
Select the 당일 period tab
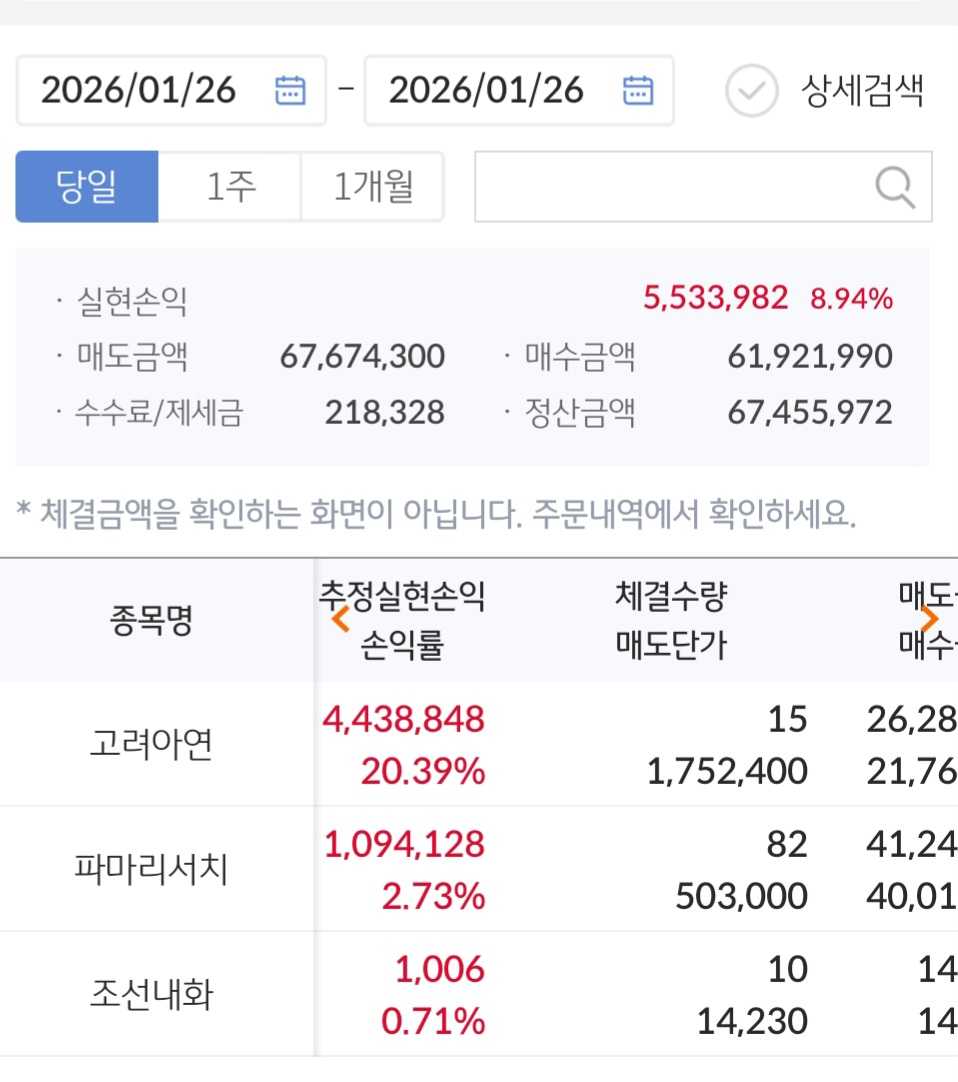click(87, 187)
